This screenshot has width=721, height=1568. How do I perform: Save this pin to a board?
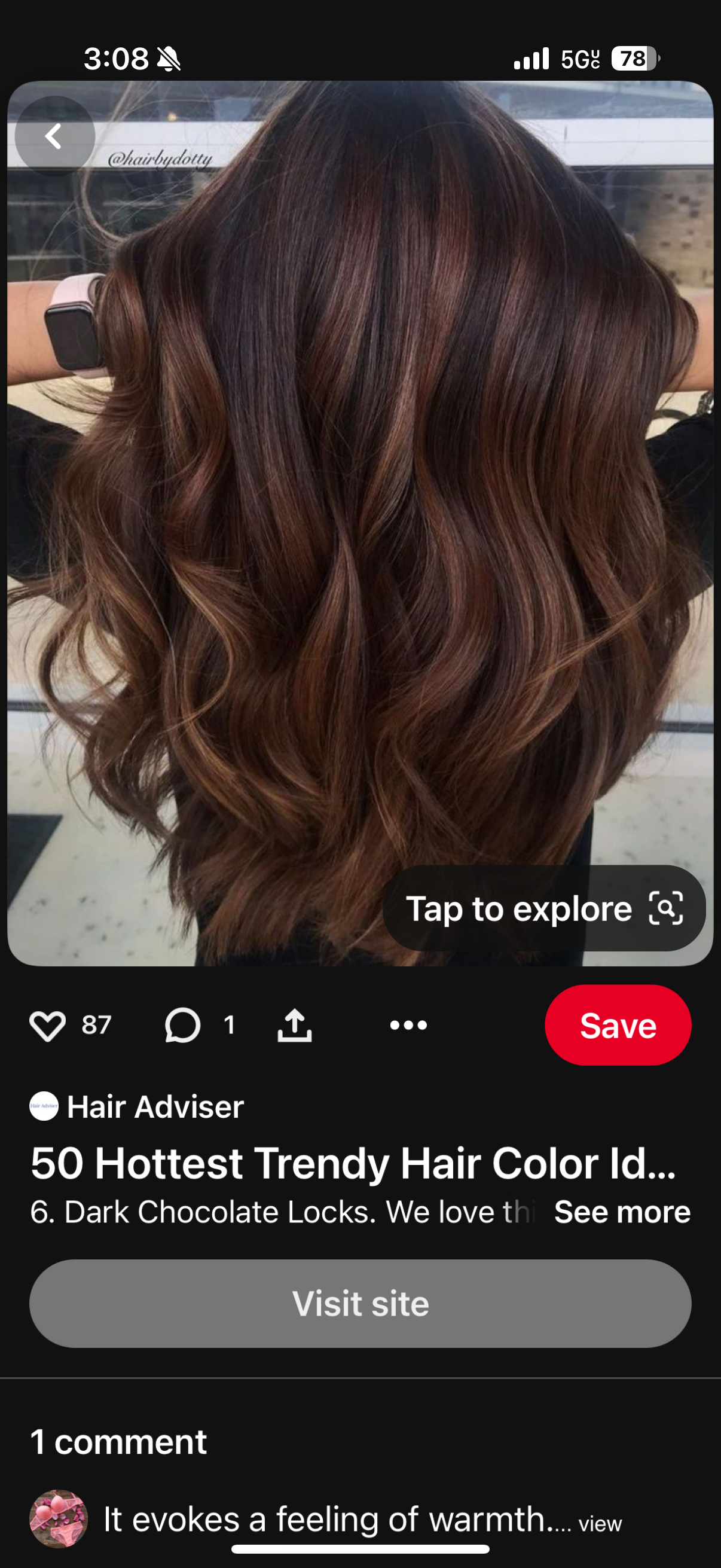pyautogui.click(x=617, y=1026)
